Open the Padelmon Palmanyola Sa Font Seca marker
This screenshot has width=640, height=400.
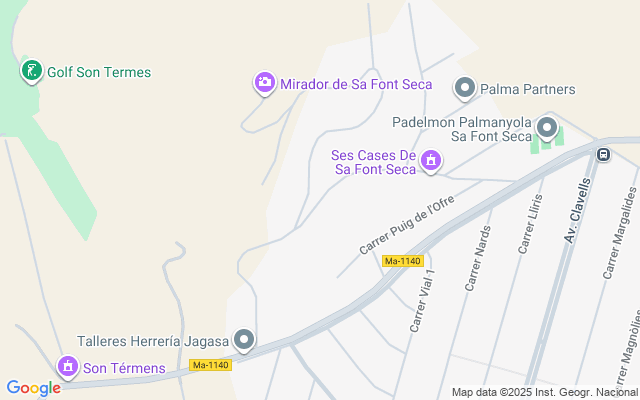547,127
